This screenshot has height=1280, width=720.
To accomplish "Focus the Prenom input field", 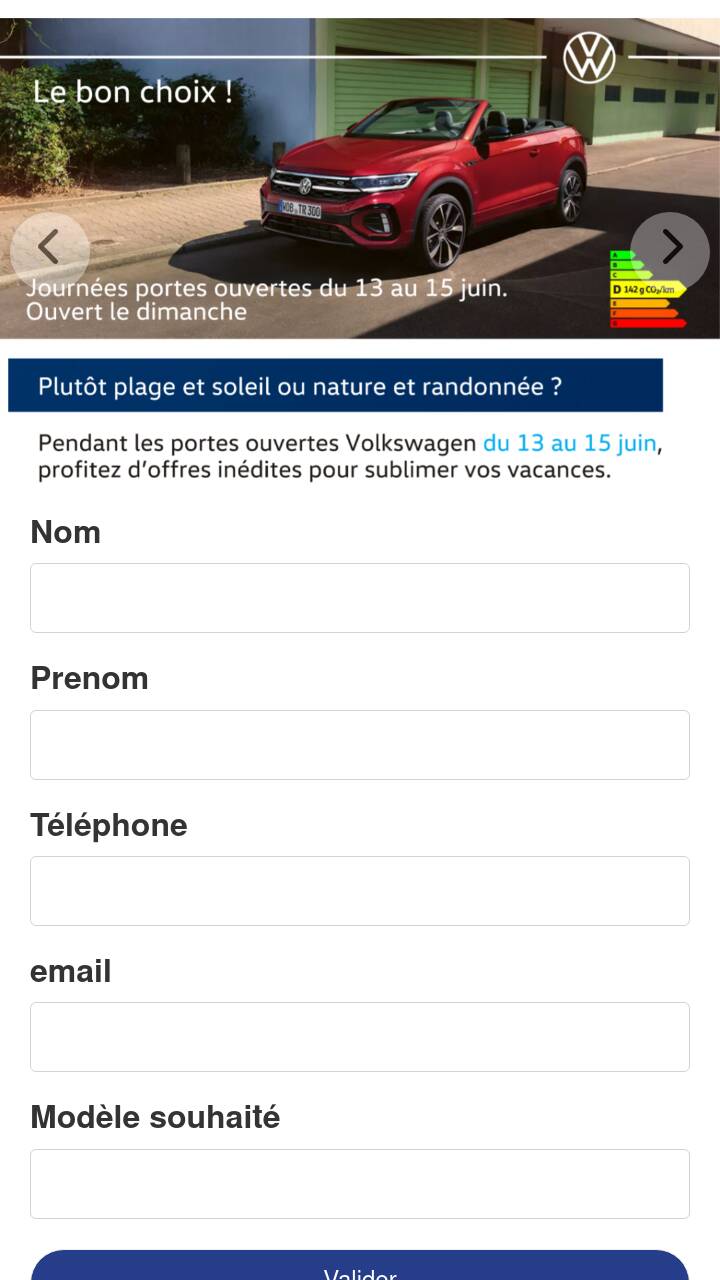I will (x=360, y=745).
